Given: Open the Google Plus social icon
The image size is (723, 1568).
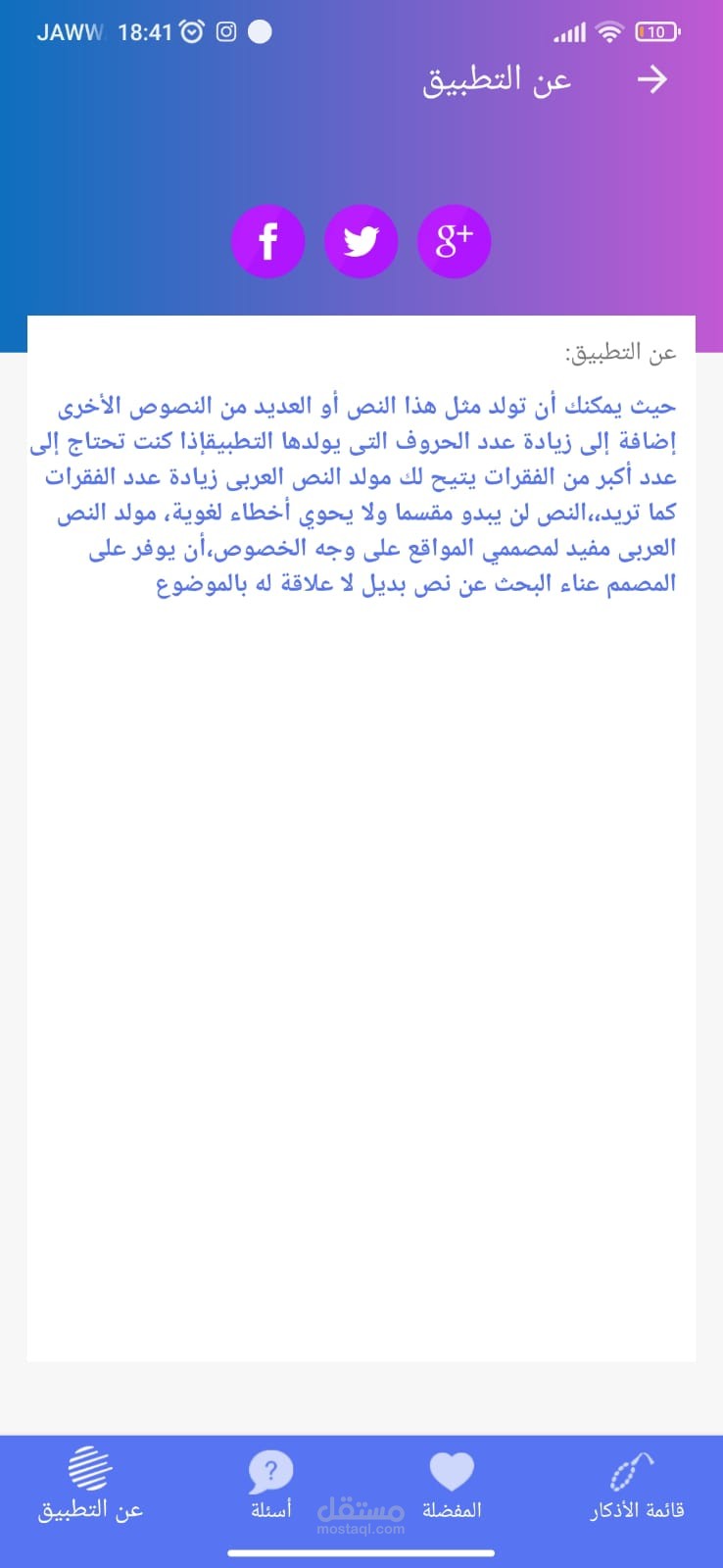Looking at the screenshot, I should [x=454, y=241].
